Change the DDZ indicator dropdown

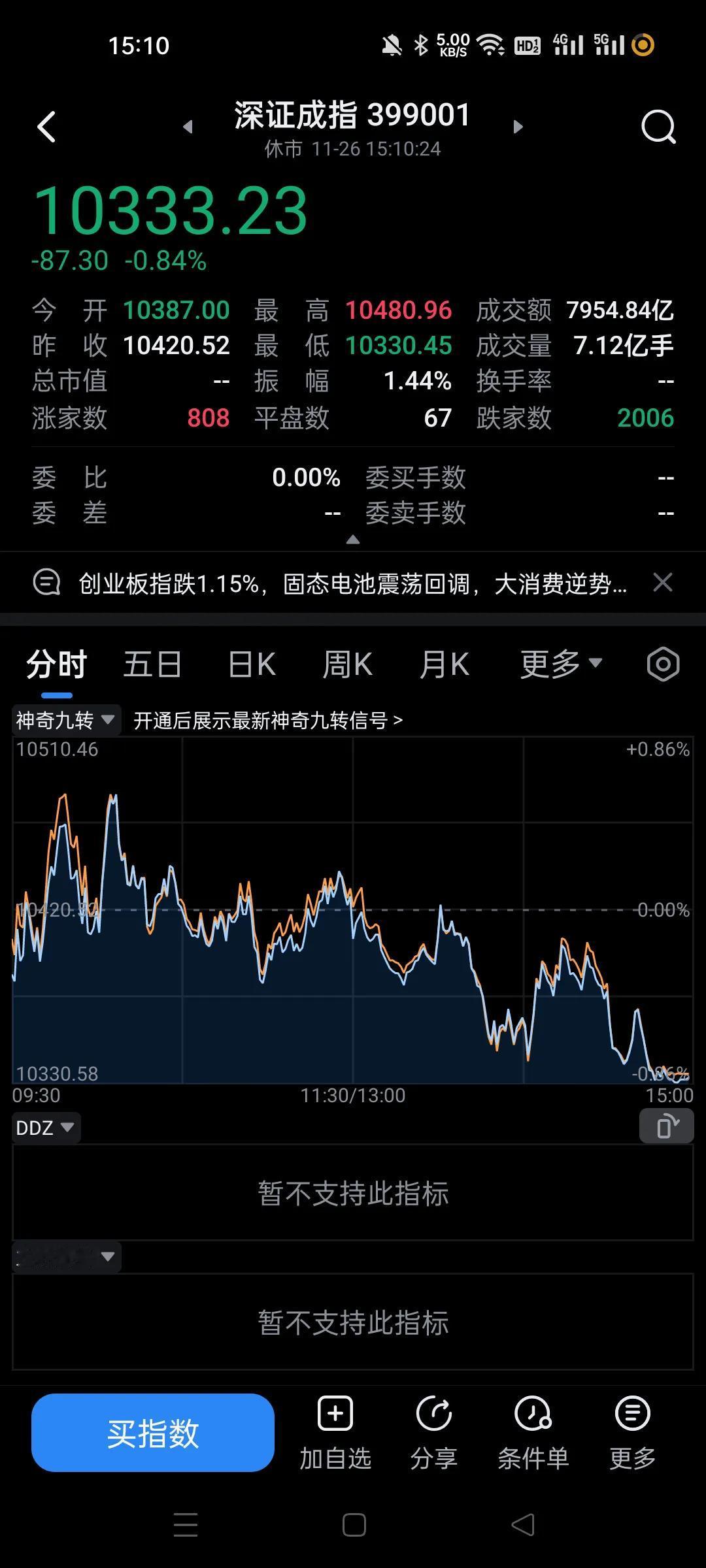(46, 1128)
